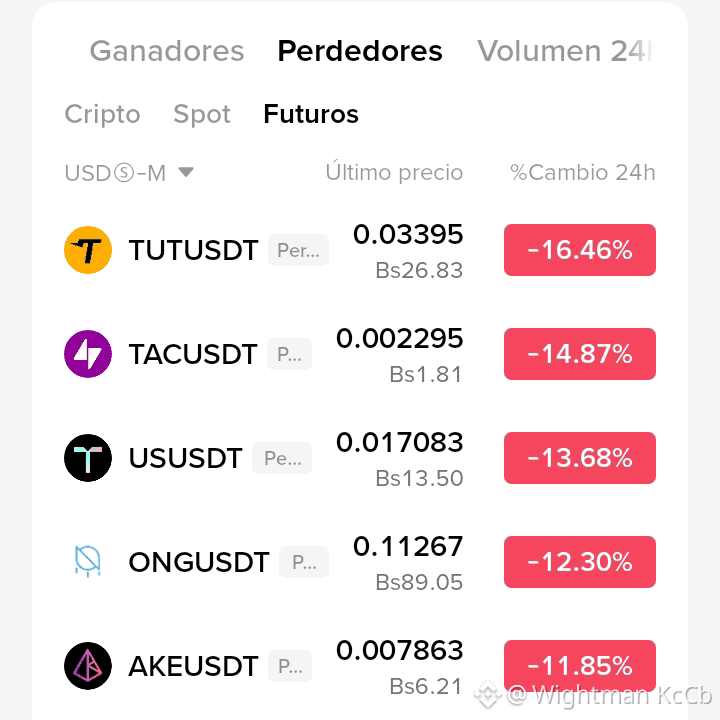Viewport: 720px width, 720px height.
Task: Open the TACUSDT futures pair
Action: pyautogui.click(x=360, y=354)
